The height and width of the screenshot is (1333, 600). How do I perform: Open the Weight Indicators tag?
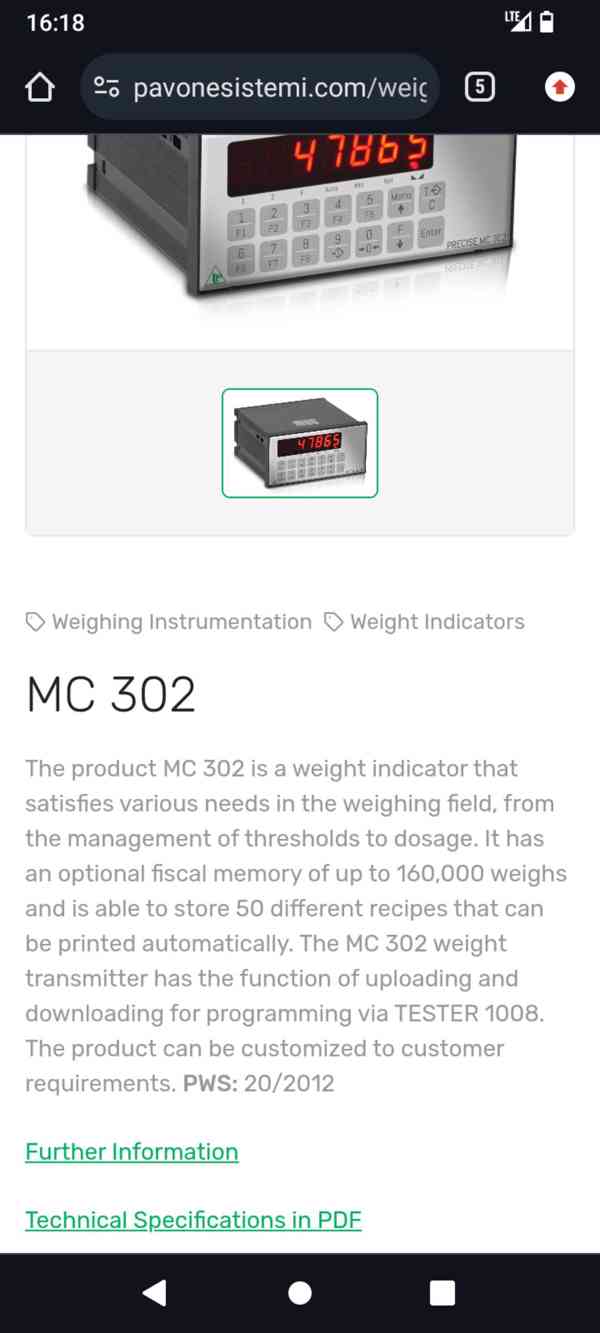pos(437,622)
